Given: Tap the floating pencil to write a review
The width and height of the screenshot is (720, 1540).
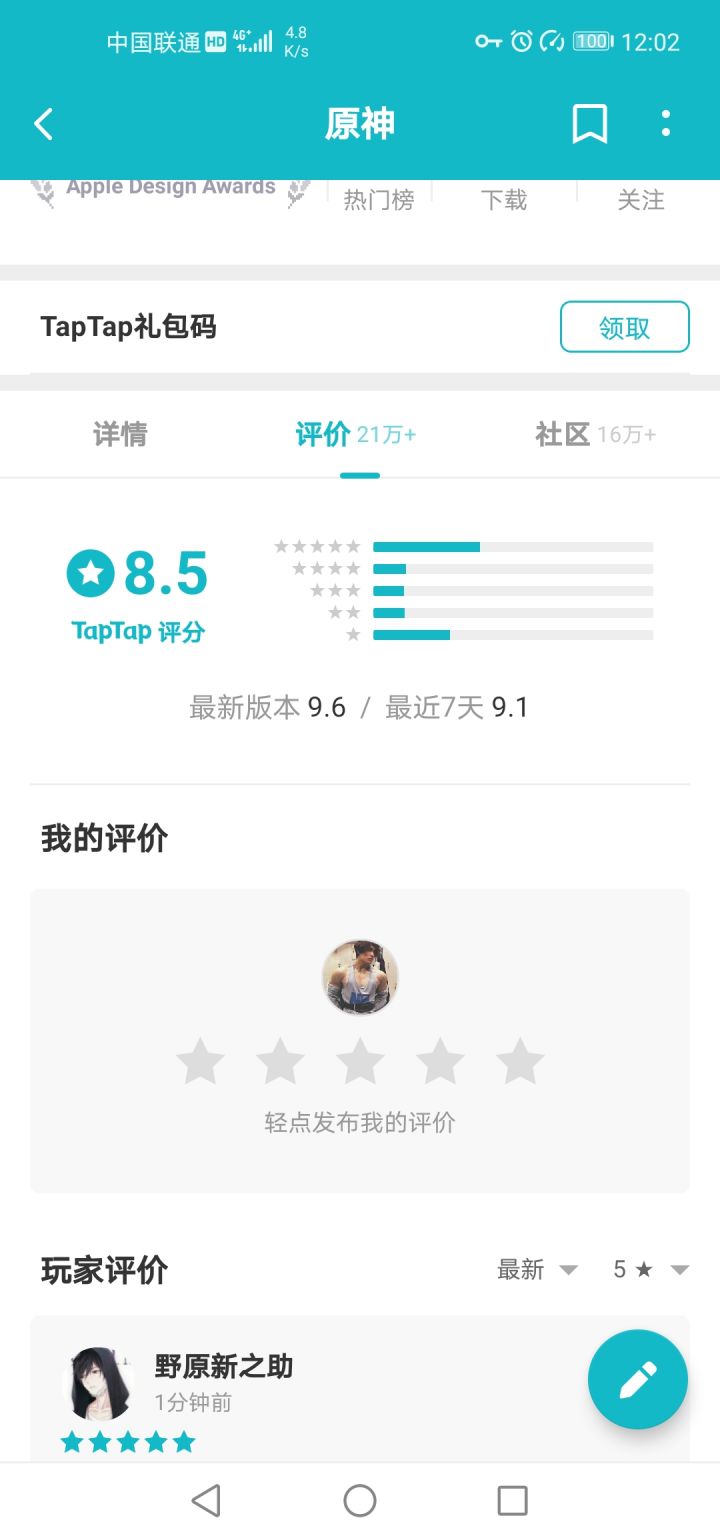Looking at the screenshot, I should point(637,1379).
